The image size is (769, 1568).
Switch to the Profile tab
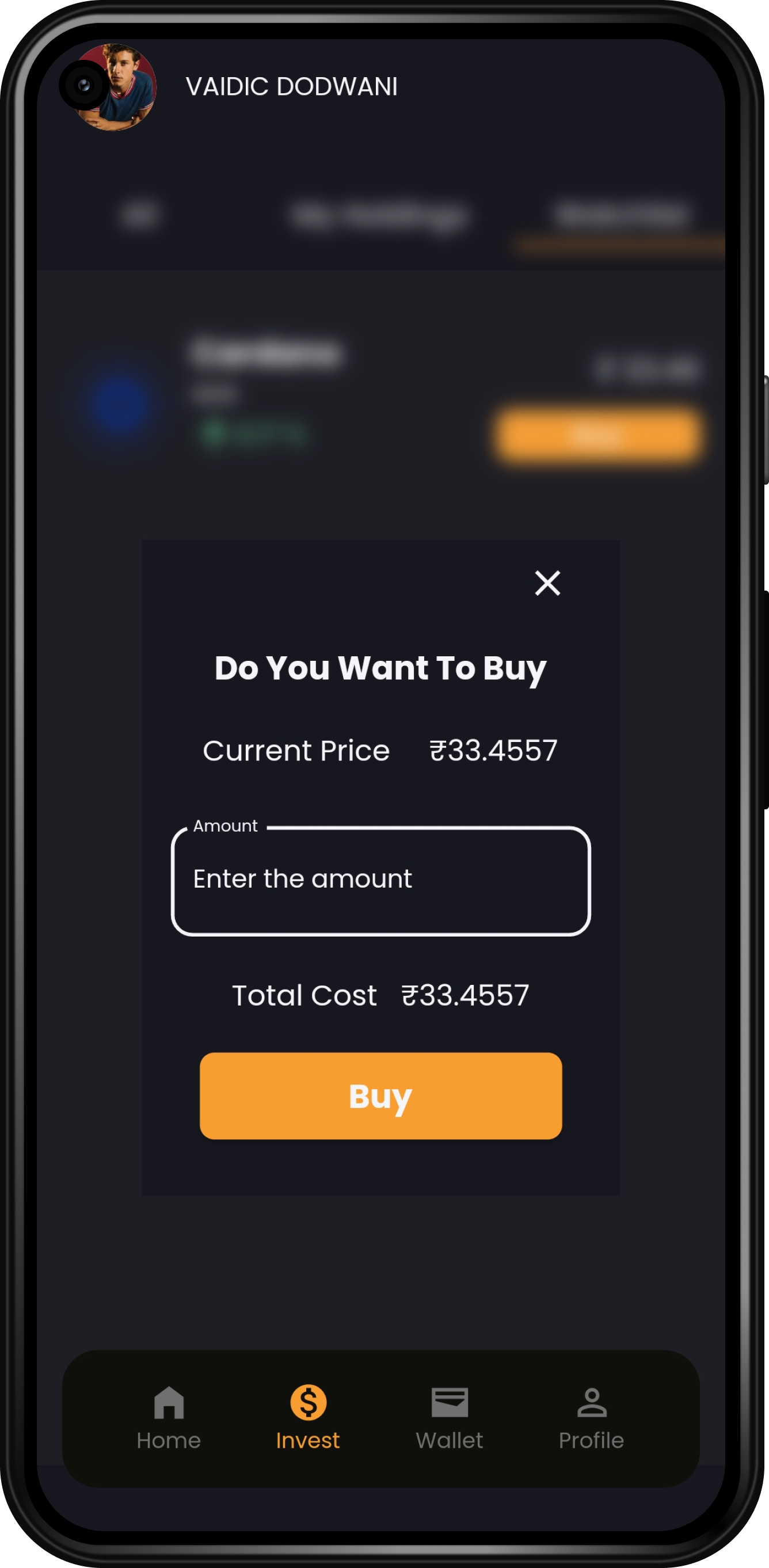pos(591,1418)
